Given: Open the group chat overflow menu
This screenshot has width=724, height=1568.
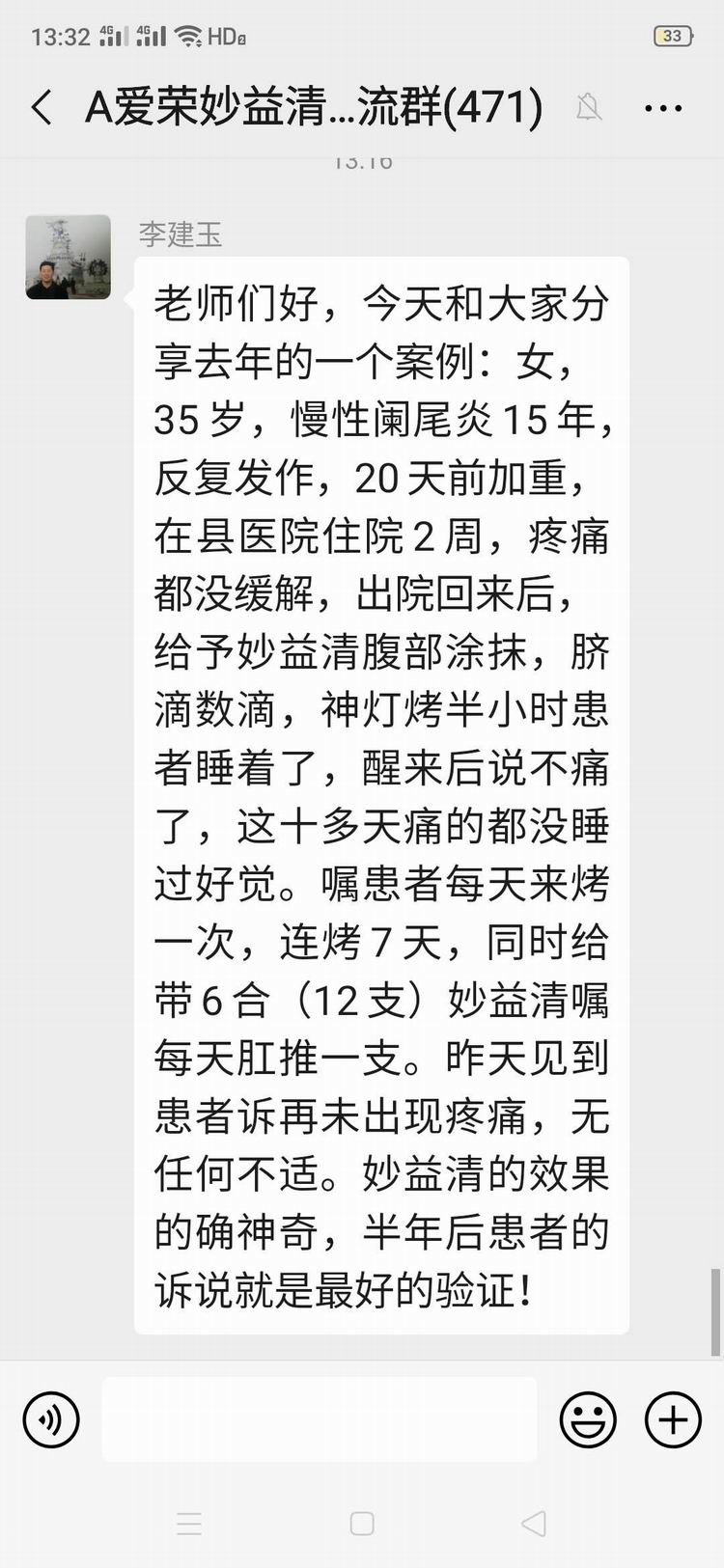Looking at the screenshot, I should (663, 108).
